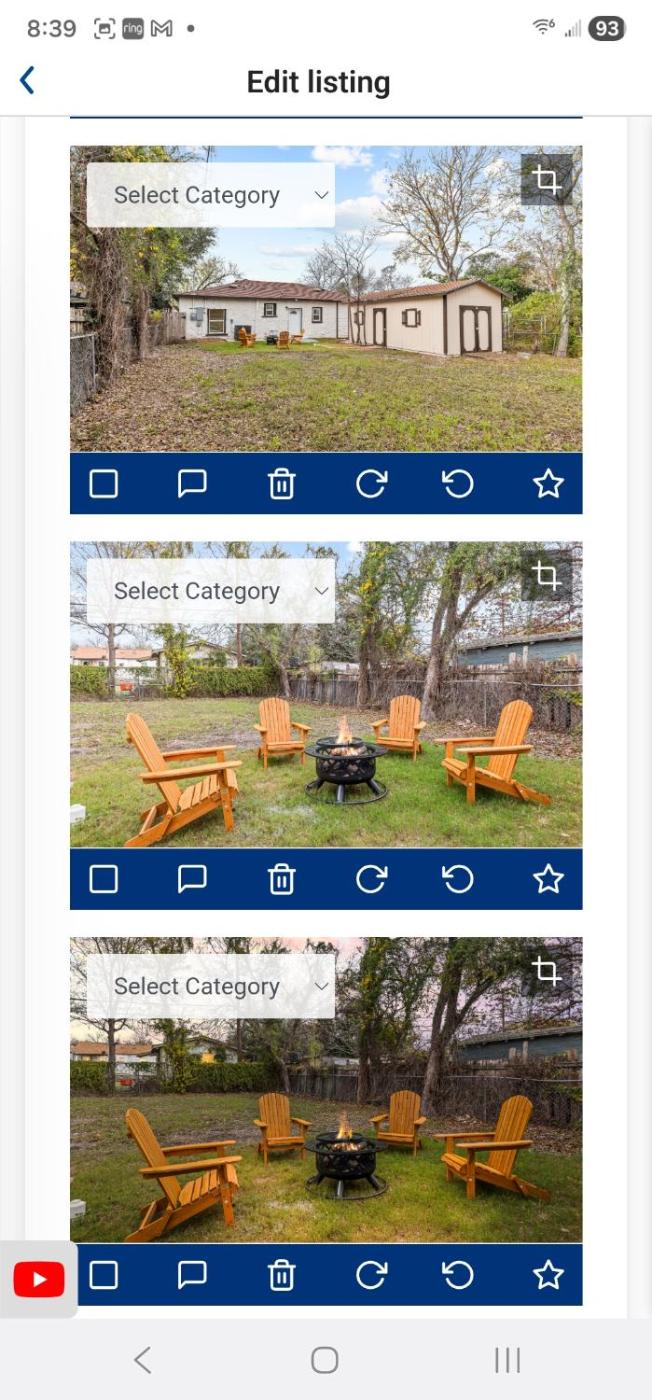The image size is (652, 1400).
Task: Select the daytime fire pit photo's checkbox
Action: tap(104, 879)
